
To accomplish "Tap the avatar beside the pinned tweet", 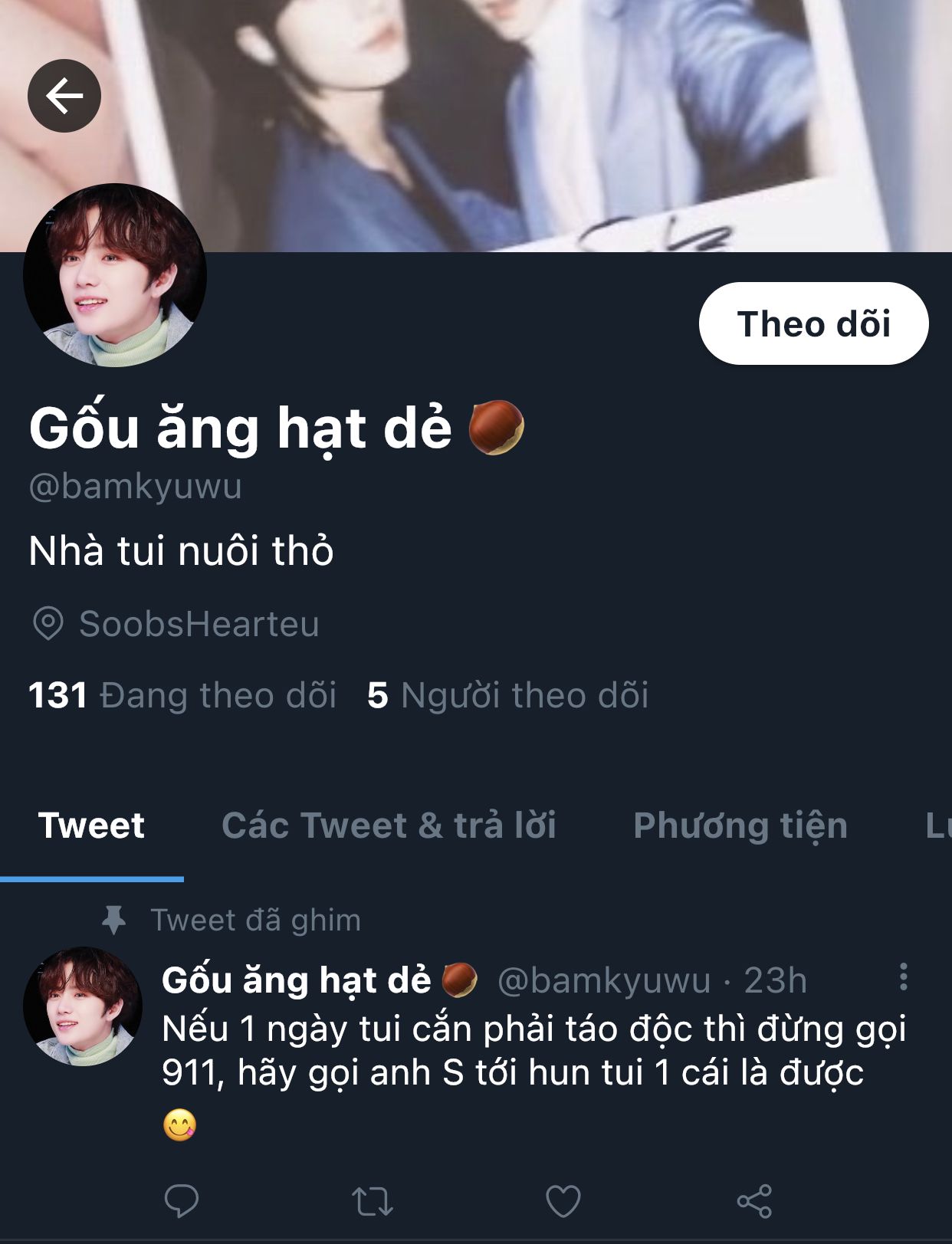I will click(83, 1006).
